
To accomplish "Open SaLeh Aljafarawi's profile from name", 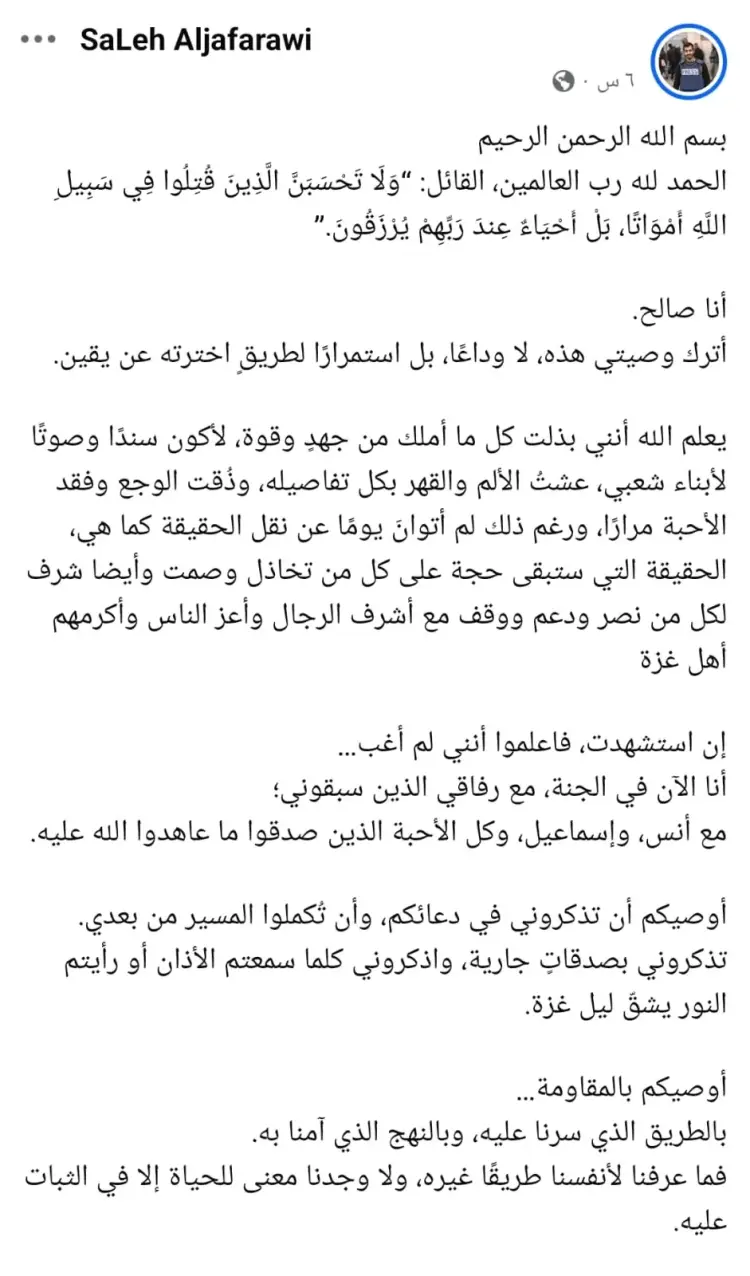I will pos(195,40).
